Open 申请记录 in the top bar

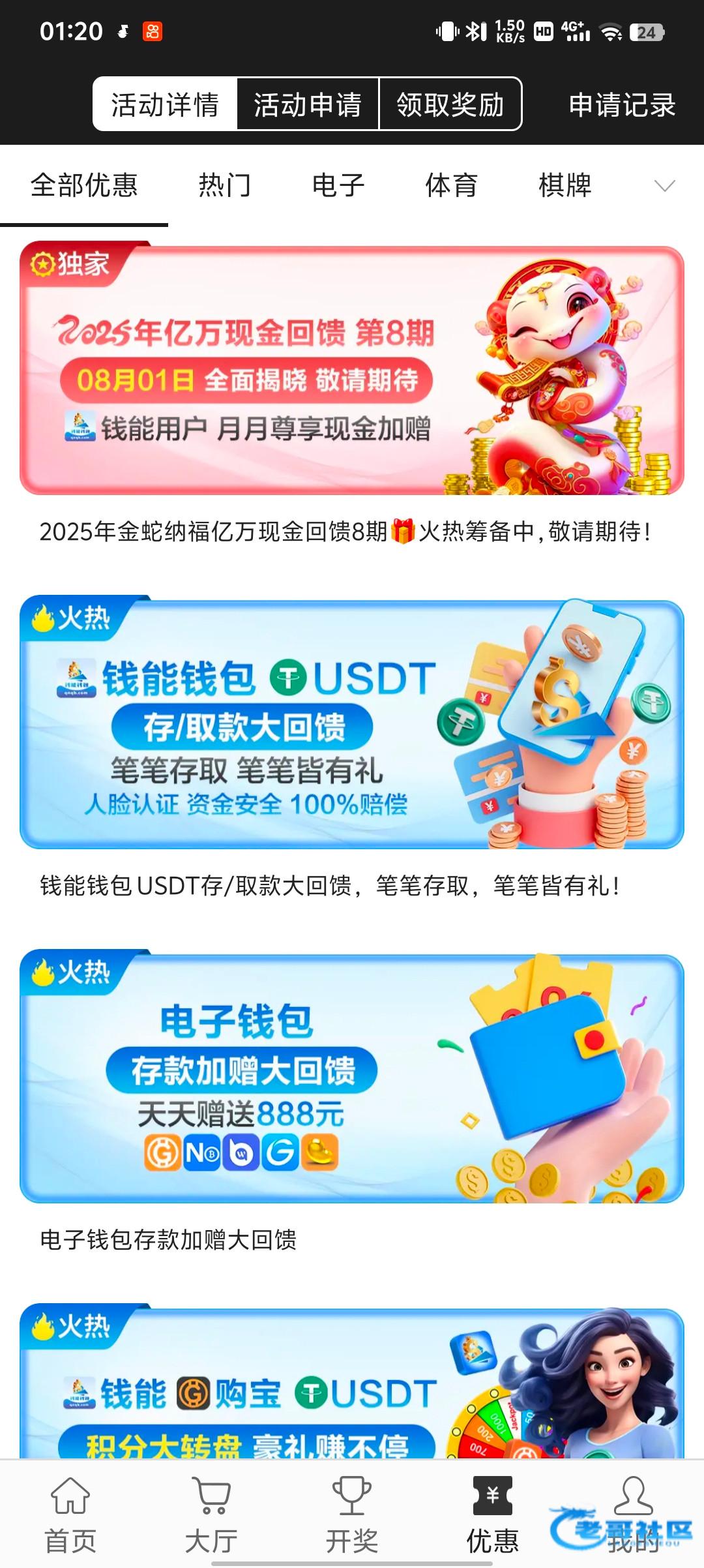pos(622,105)
